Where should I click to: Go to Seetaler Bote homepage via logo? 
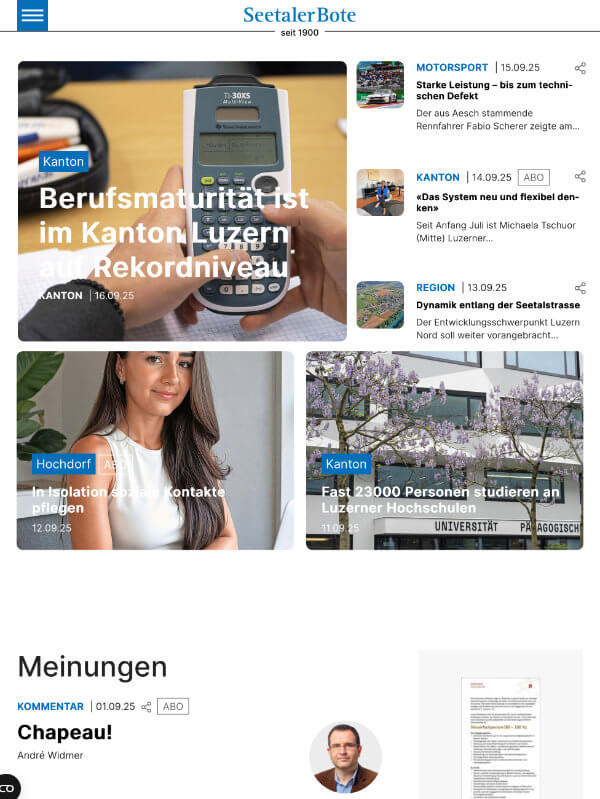point(299,15)
